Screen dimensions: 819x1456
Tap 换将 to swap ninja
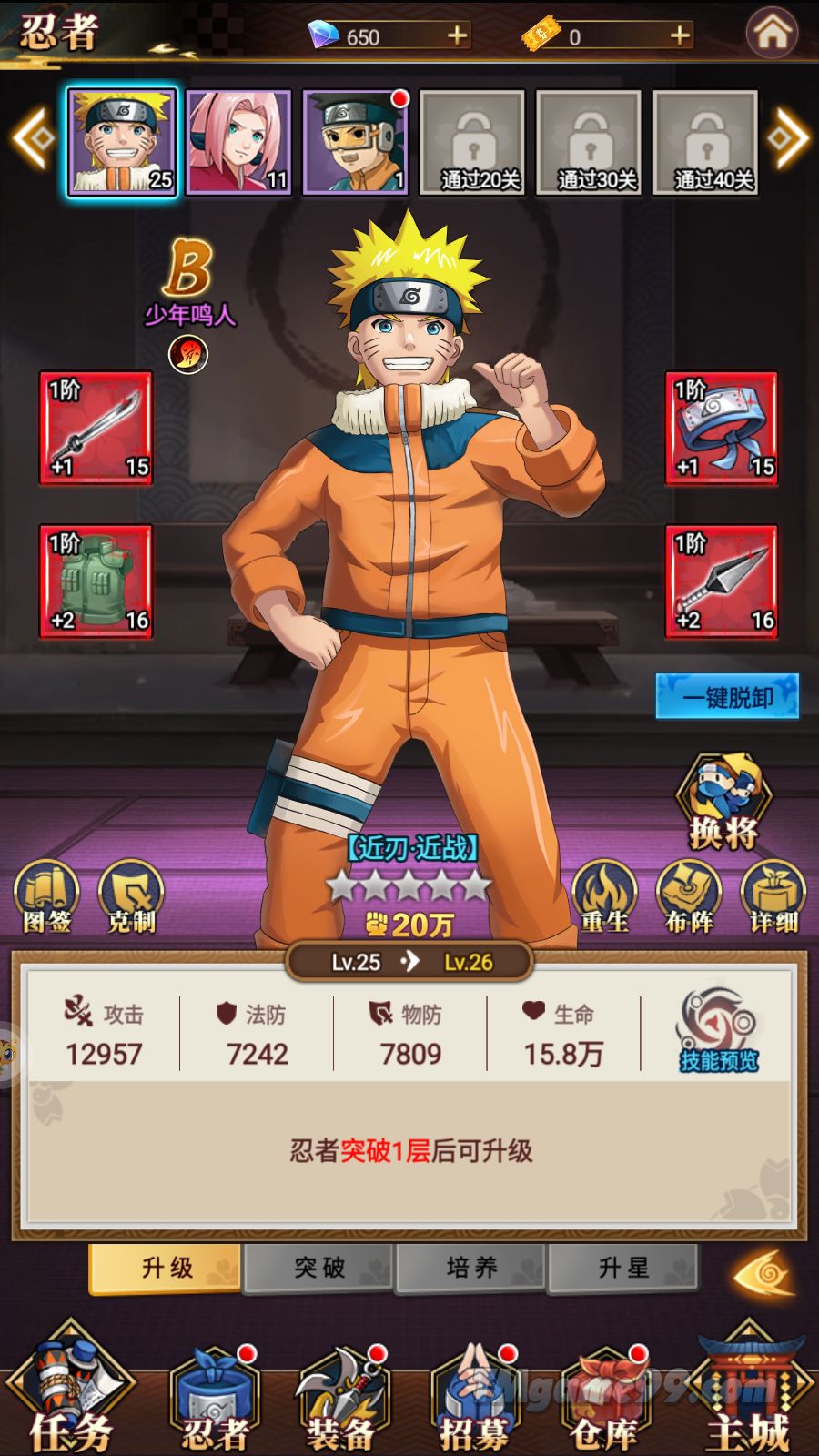pyautogui.click(x=723, y=803)
